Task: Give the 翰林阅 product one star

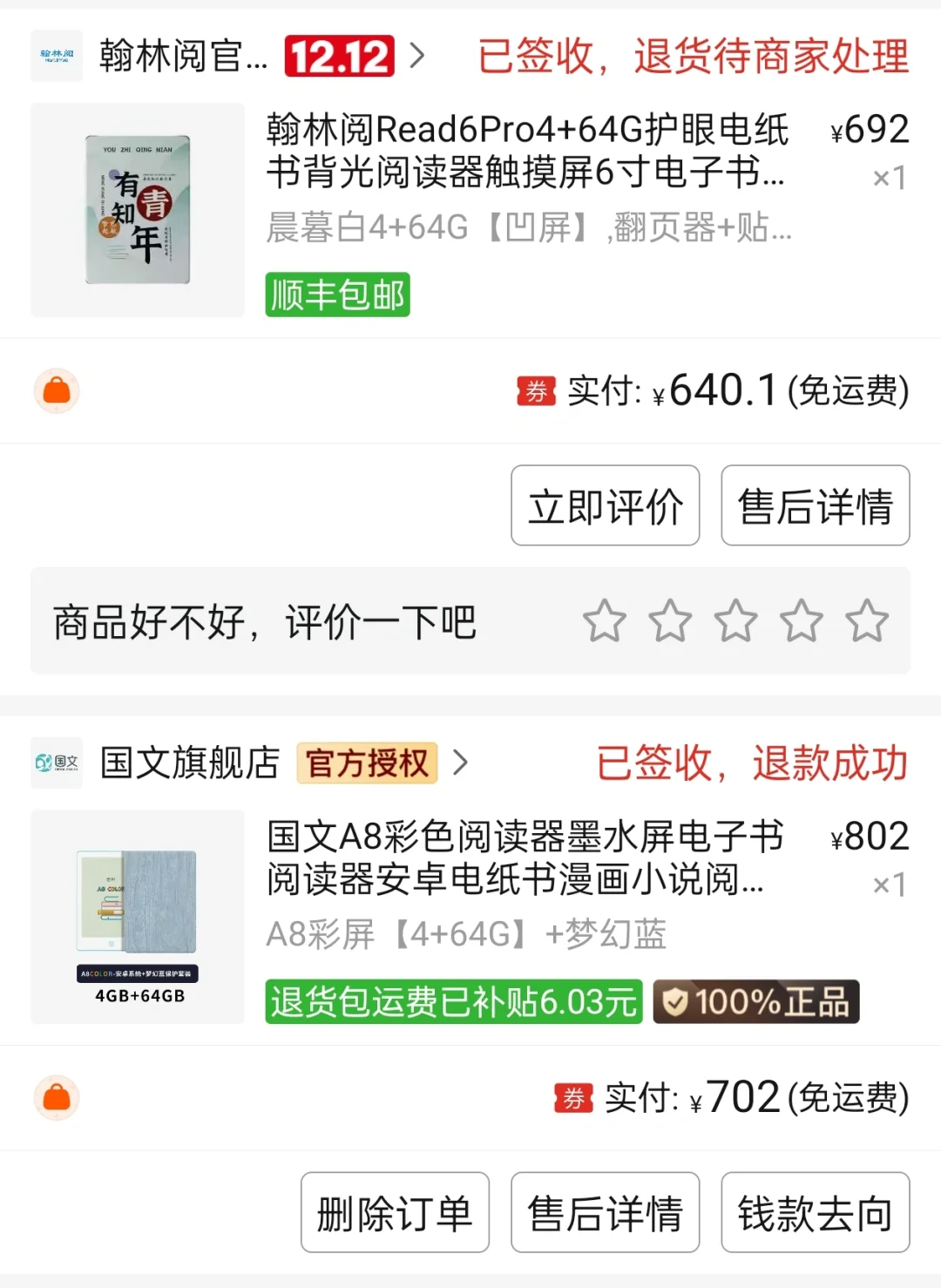Action: pyautogui.click(x=605, y=620)
